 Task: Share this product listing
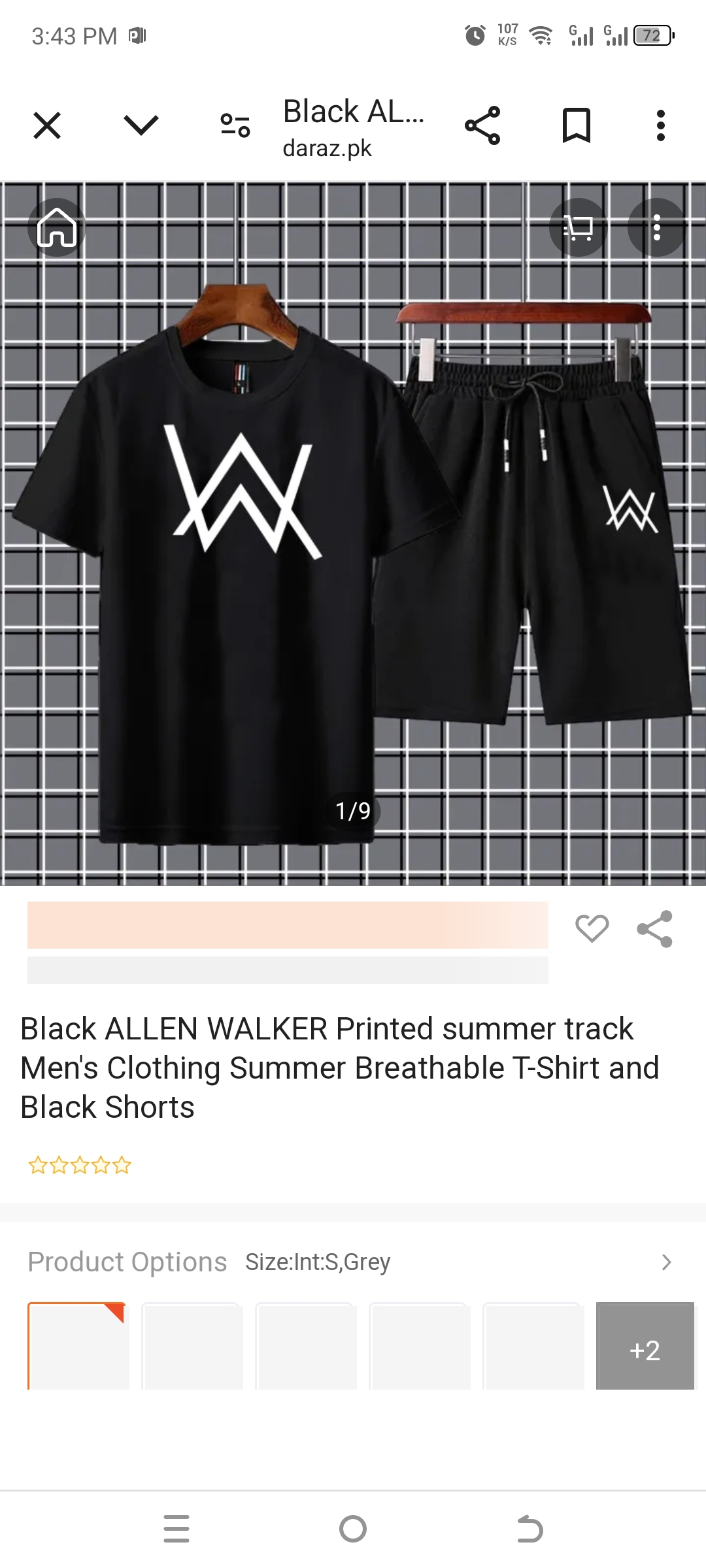pos(654,928)
